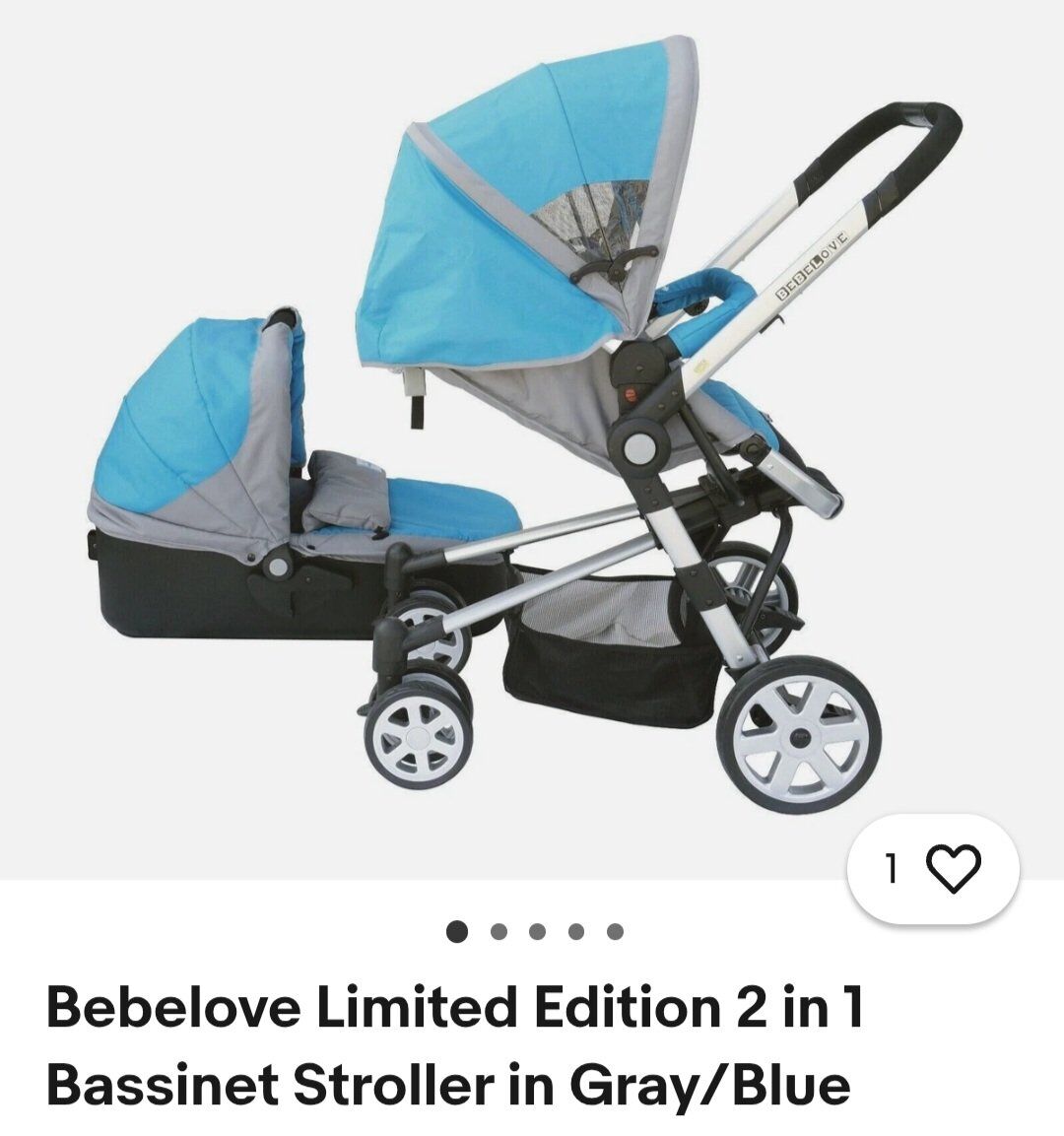Viewport: 1064px width, 1136px height.
Task: Jump to the second image dot
Action: coord(498,931)
